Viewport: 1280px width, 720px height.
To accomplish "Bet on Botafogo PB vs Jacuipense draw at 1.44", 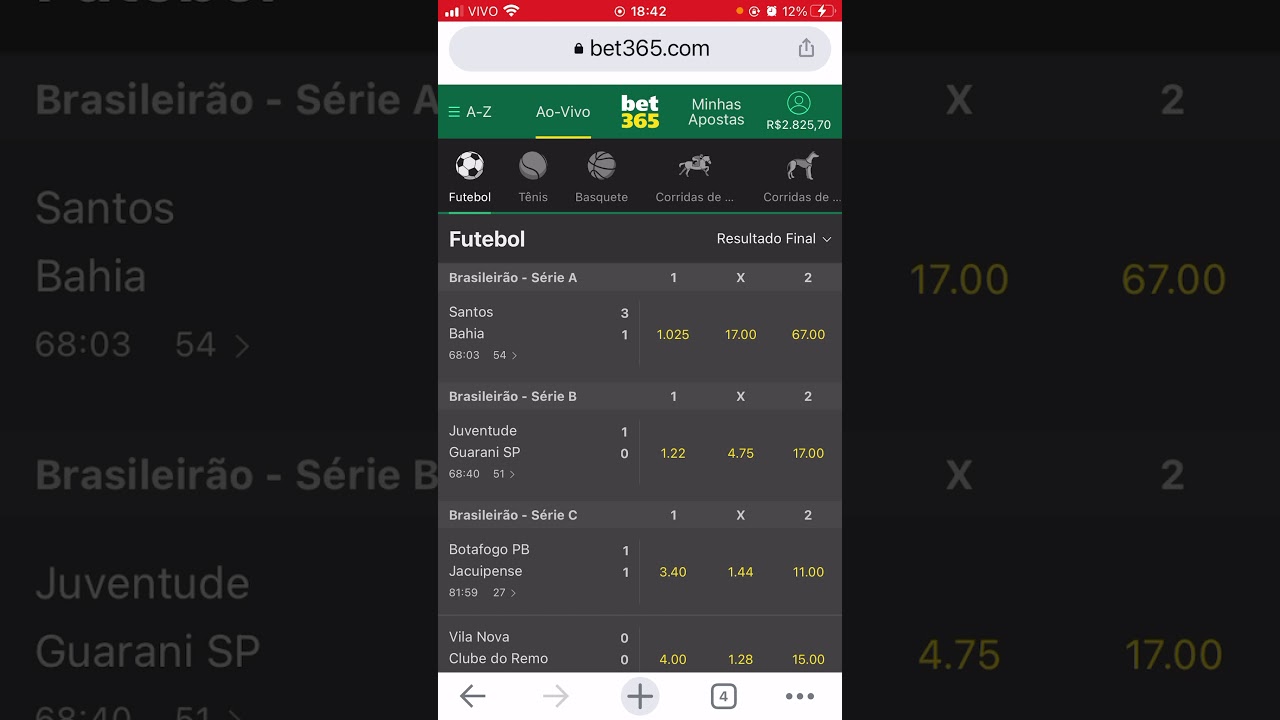I will click(741, 572).
